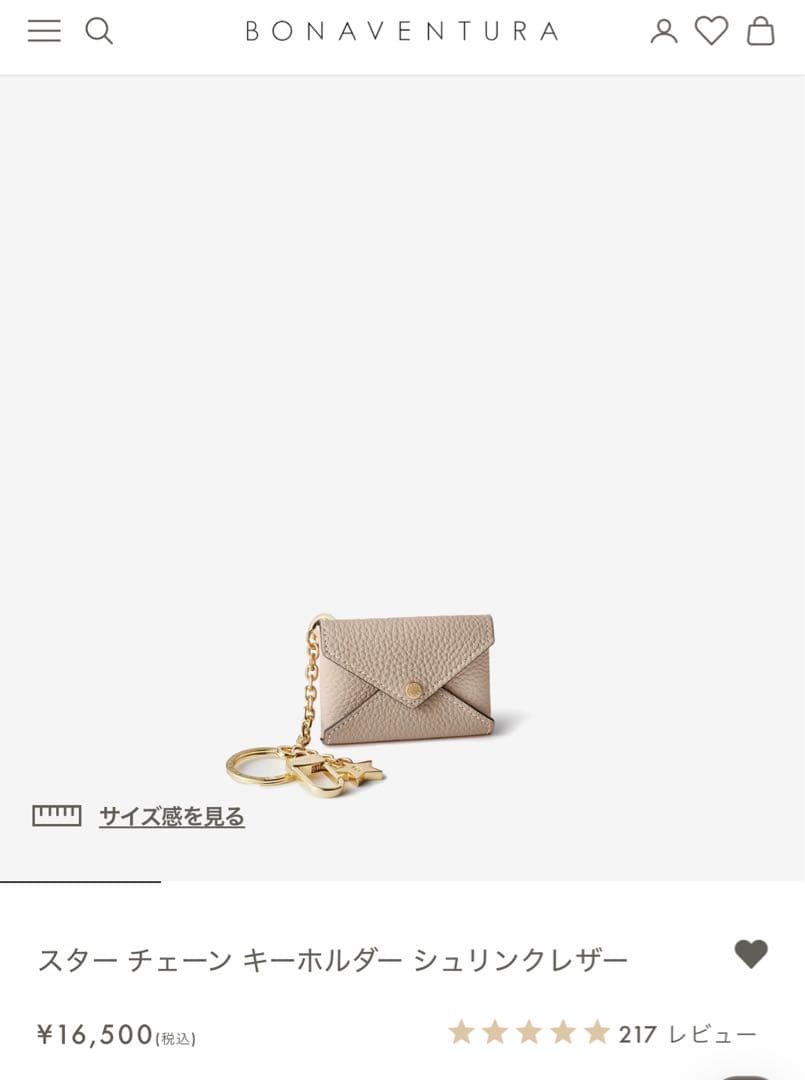View the wishlist heart in header
Screen dimensions: 805x1080
tap(711, 31)
